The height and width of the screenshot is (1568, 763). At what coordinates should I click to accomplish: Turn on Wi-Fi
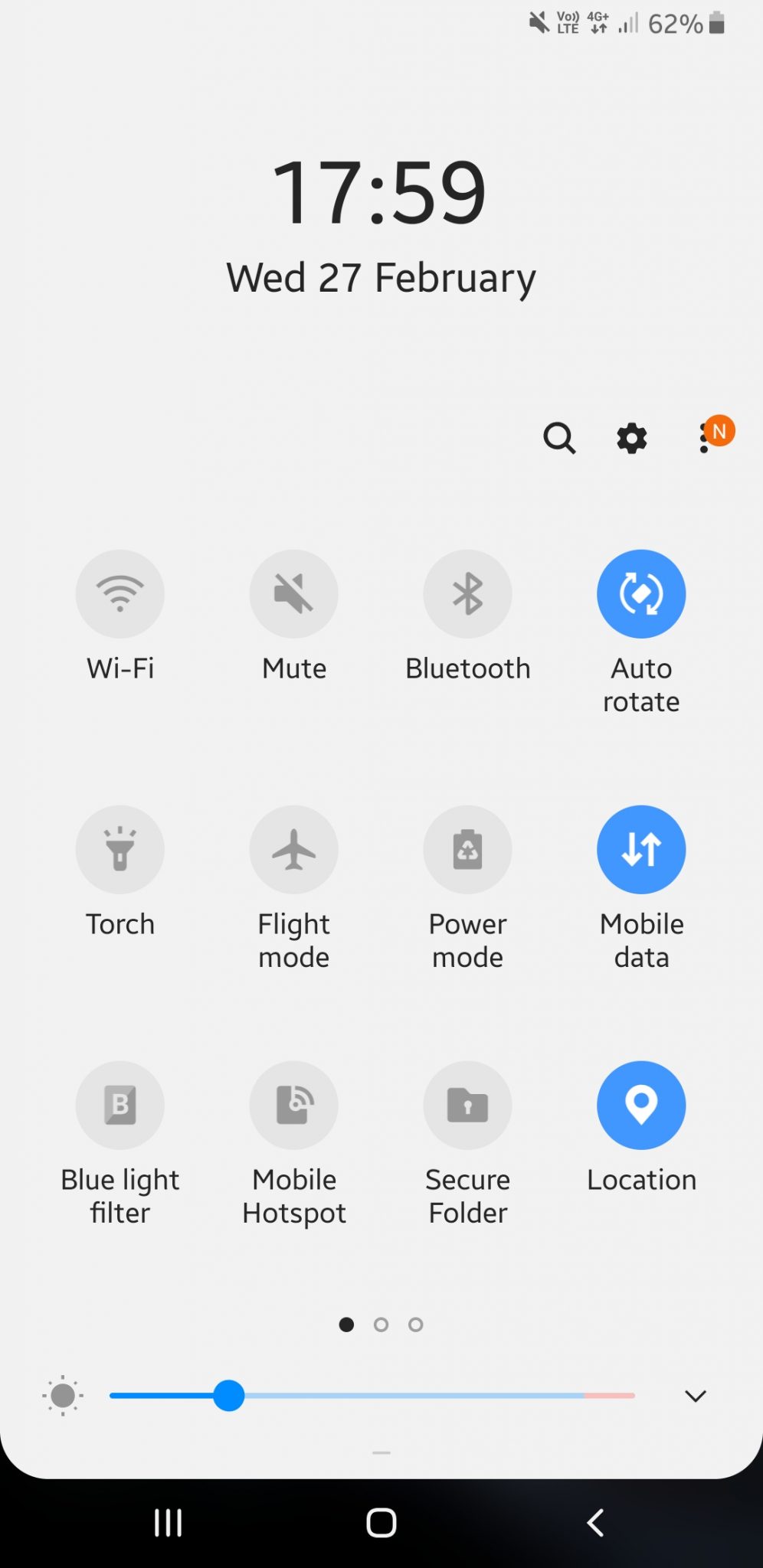click(x=120, y=593)
